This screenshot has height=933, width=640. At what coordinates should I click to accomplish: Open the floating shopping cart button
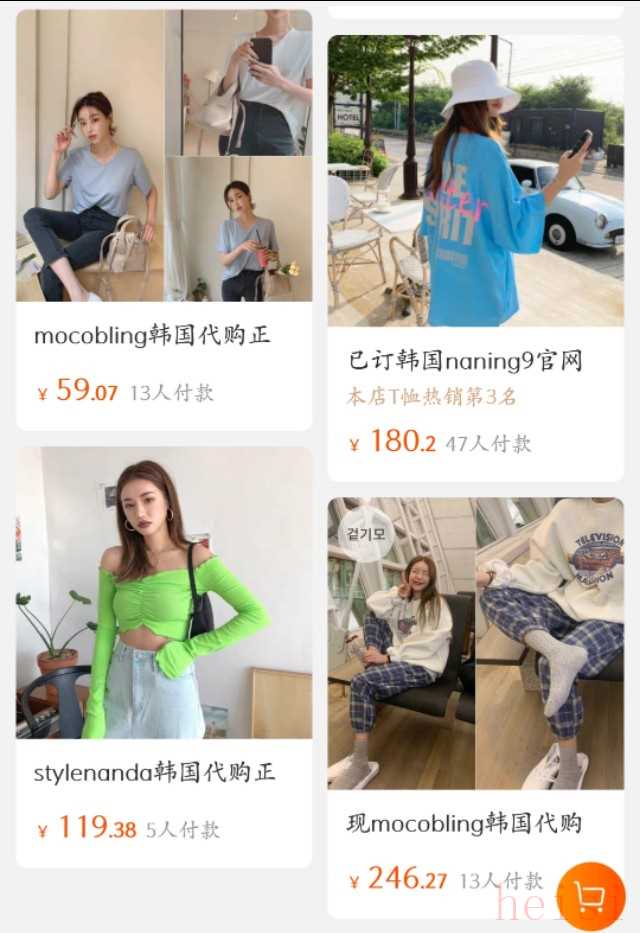pyautogui.click(x=590, y=897)
